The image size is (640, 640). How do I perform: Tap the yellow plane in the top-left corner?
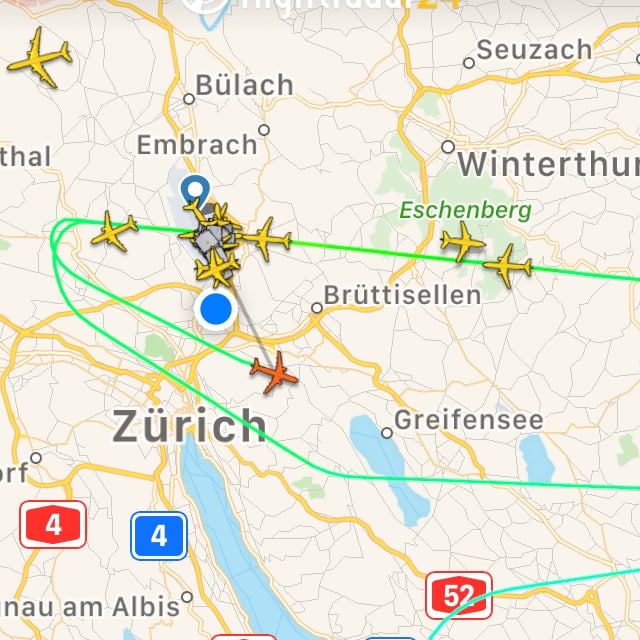[40, 59]
